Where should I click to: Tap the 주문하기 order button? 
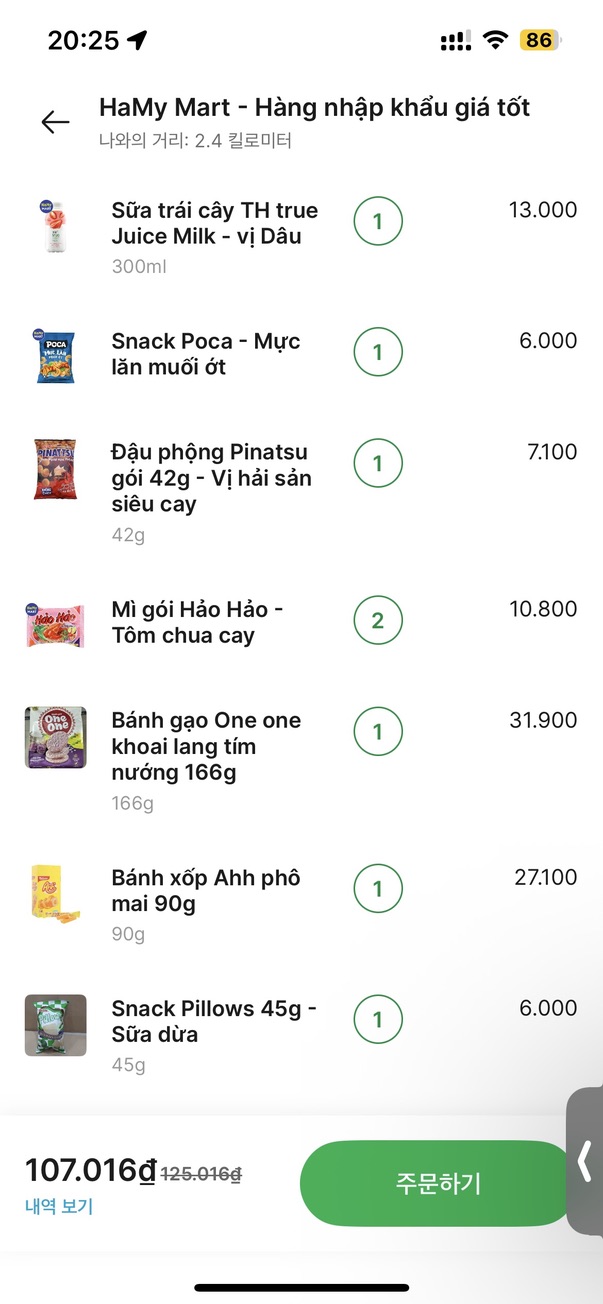pos(437,1184)
